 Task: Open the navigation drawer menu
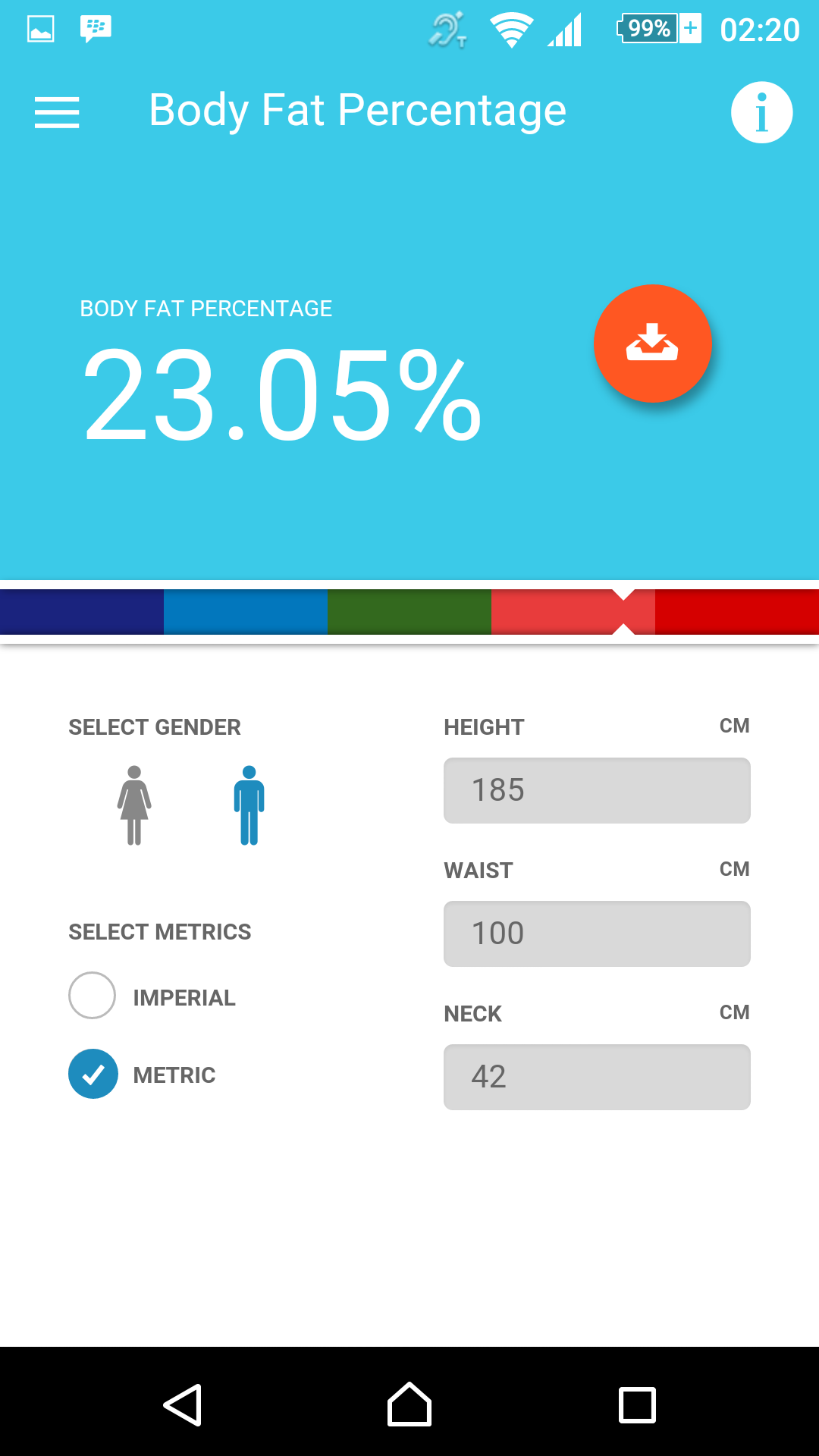(x=57, y=111)
